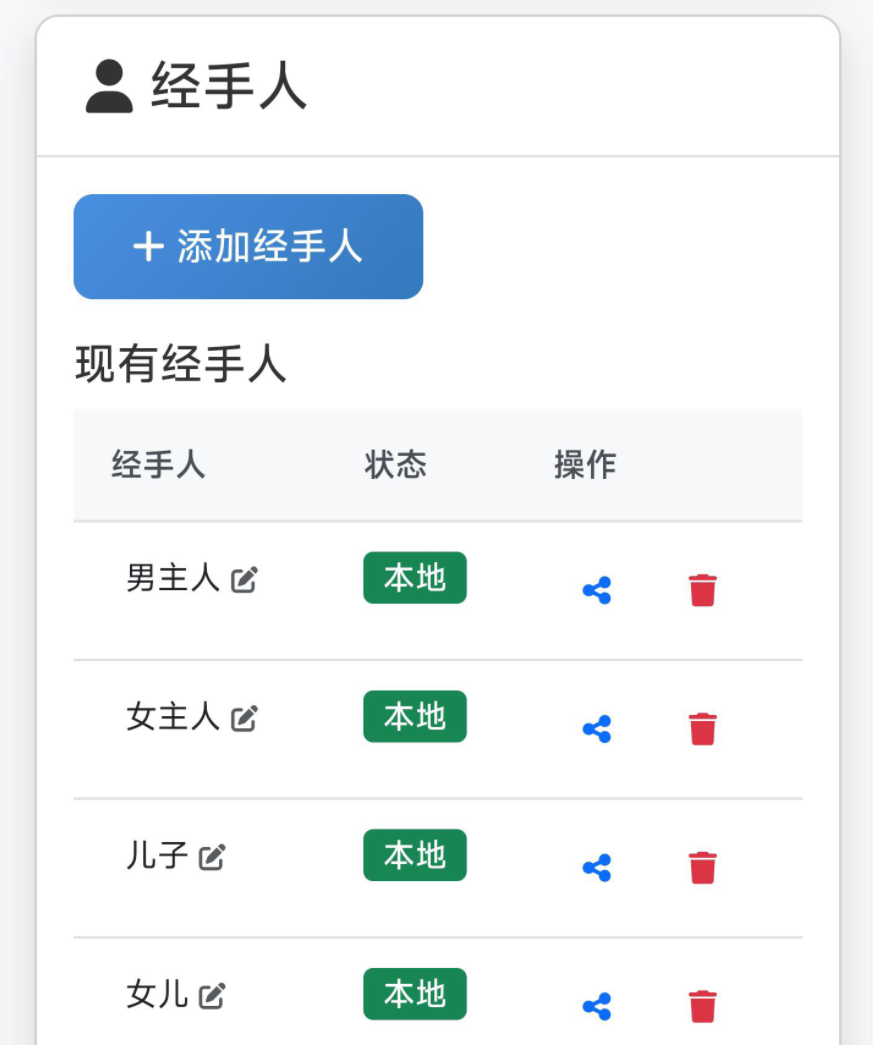Delete the 女儿 handler
Viewport: 873px width, 1045px height.
(x=703, y=1006)
